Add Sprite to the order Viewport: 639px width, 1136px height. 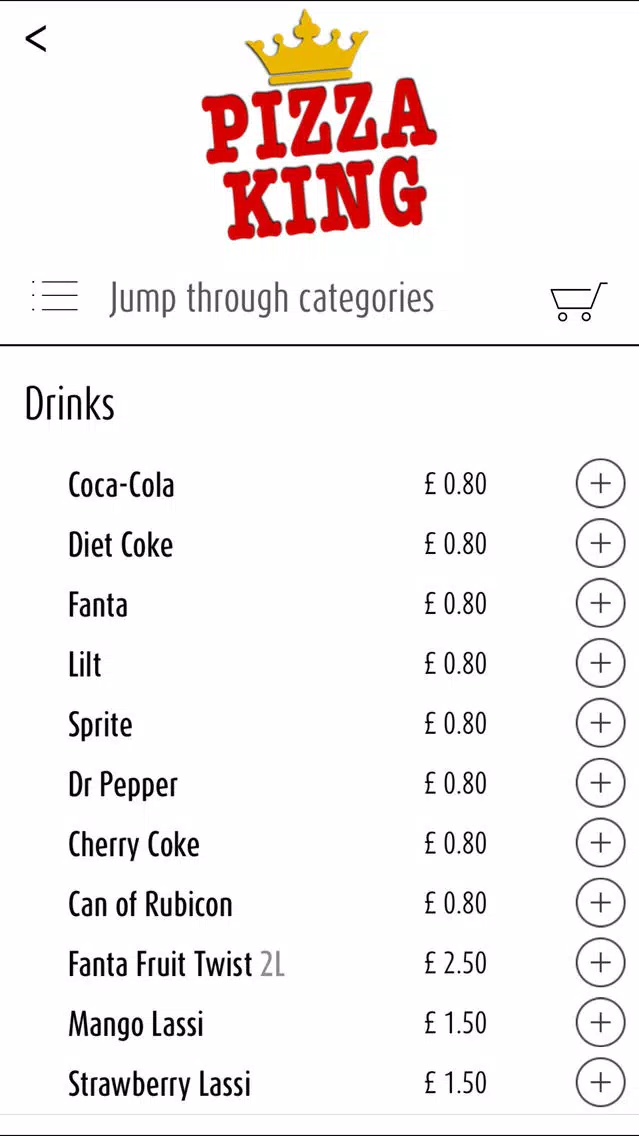(x=600, y=723)
